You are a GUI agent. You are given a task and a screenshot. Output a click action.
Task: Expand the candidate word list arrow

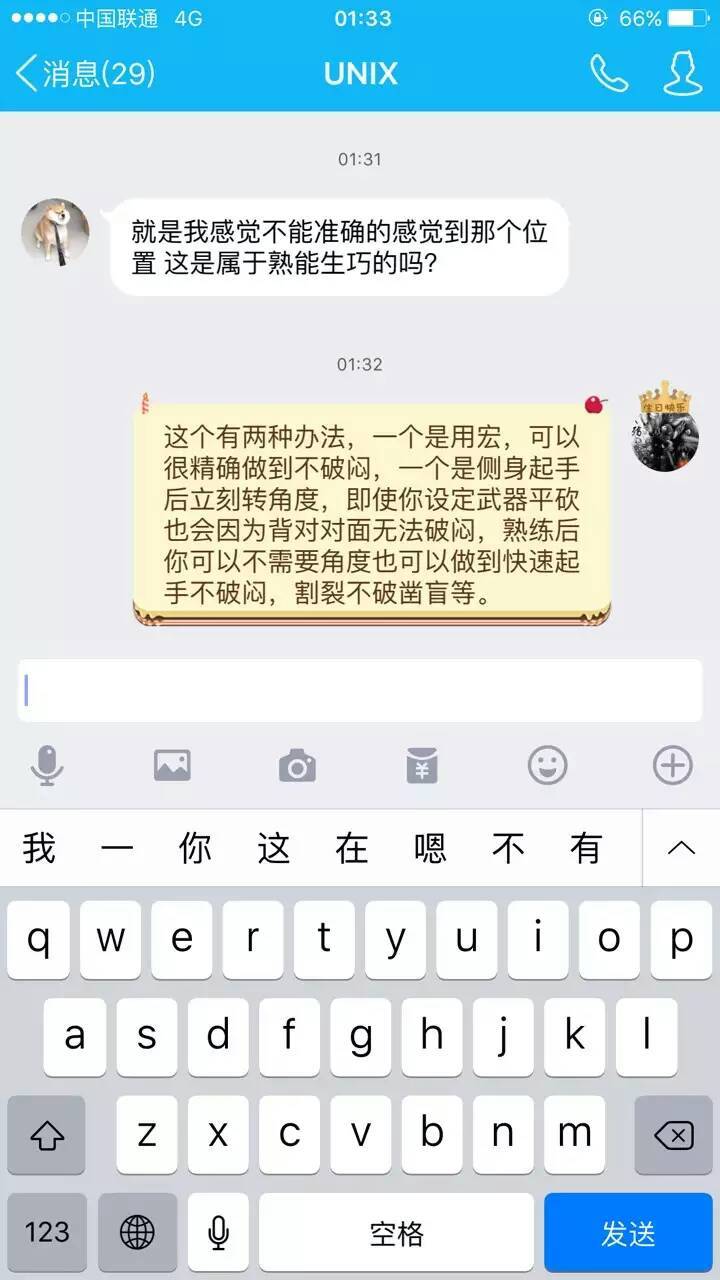click(x=681, y=848)
